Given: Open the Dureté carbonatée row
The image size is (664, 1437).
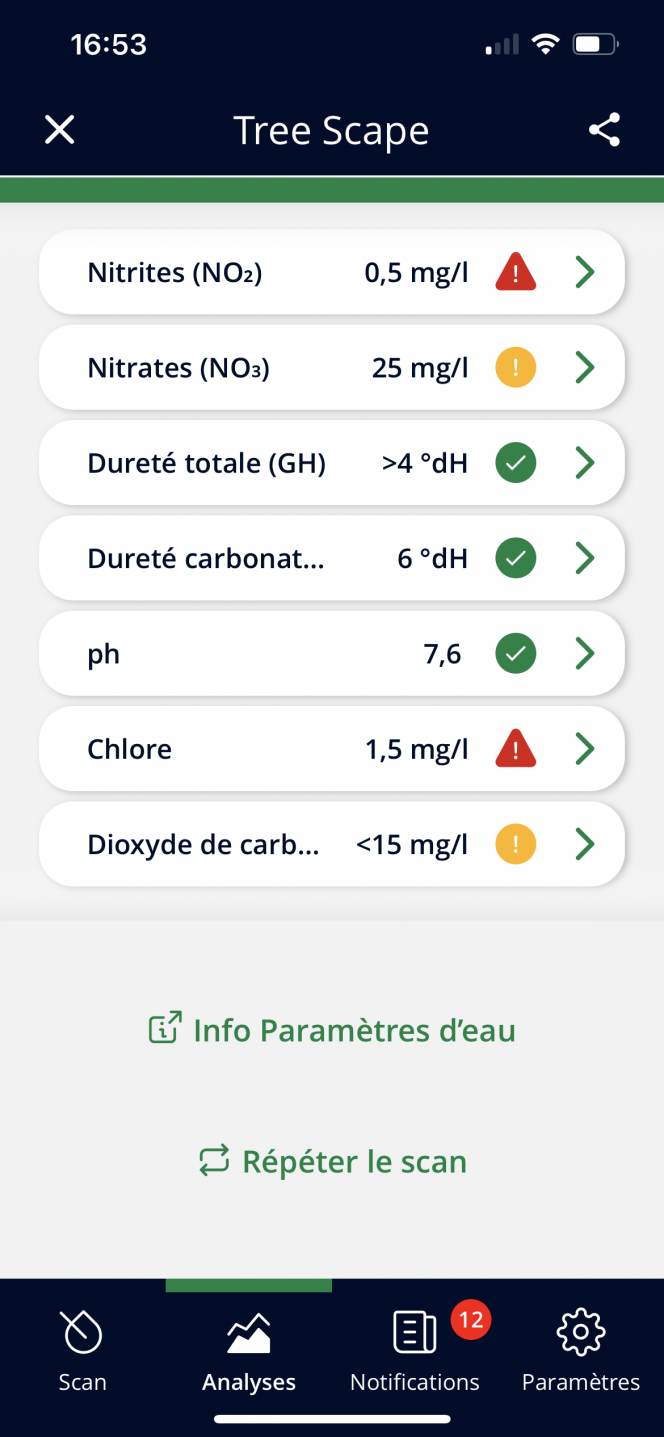Looking at the screenshot, I should point(332,558).
